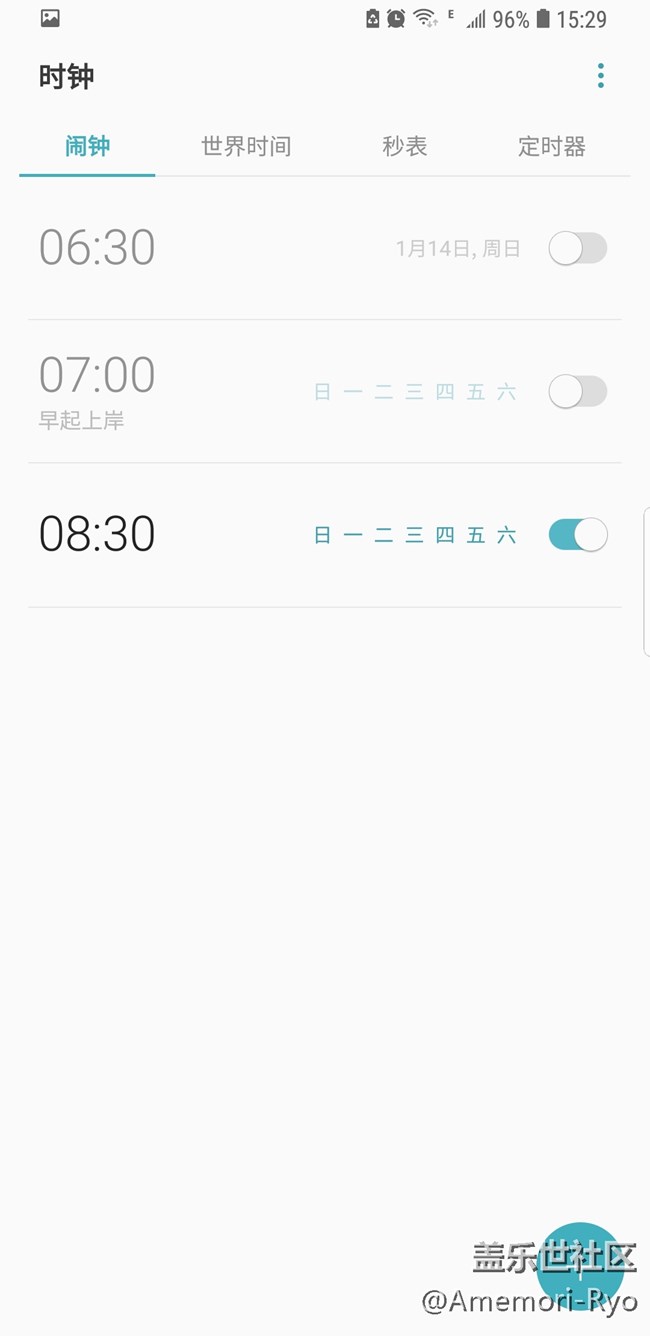Select the 闹钟 tab
This screenshot has height=1336, width=650.
(87, 147)
